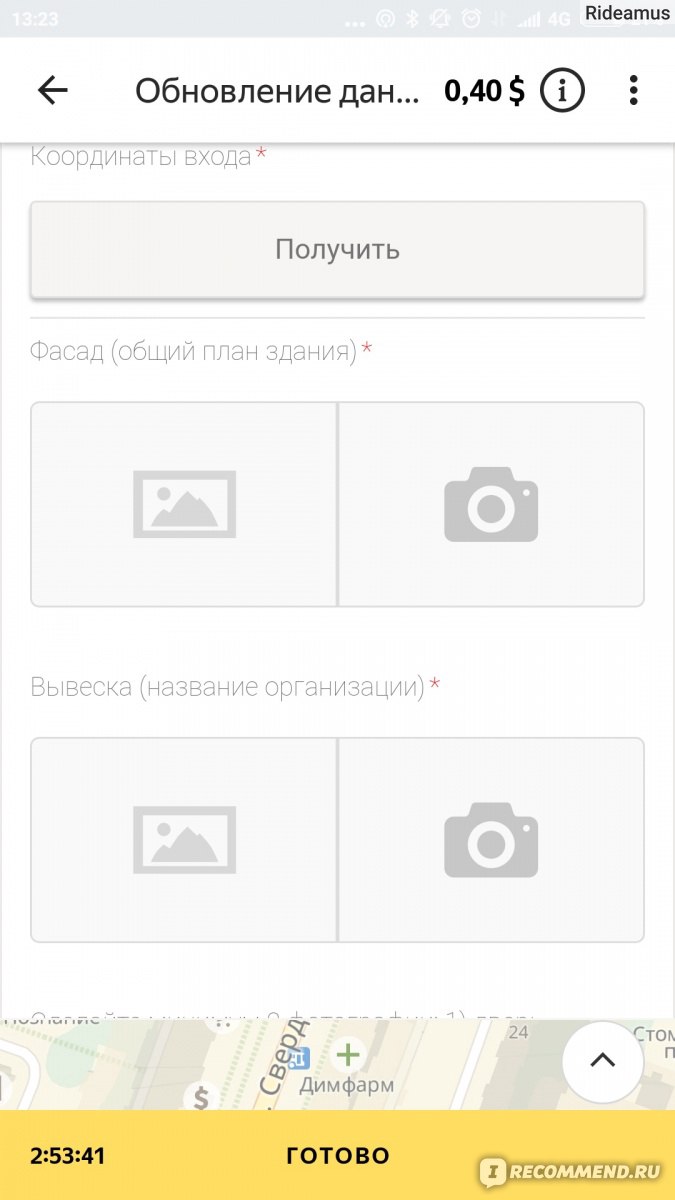675x1200 pixels.
Task: Tap the Получить coordinates button
Action: tap(337, 249)
